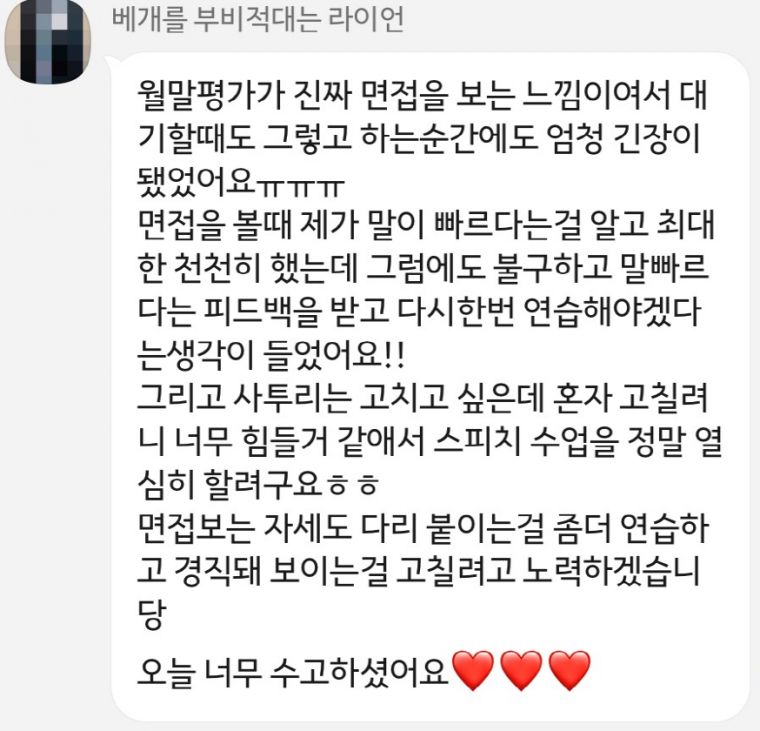Open the profile picture of 베개를 부비적대는 라이언

pos(48,40)
